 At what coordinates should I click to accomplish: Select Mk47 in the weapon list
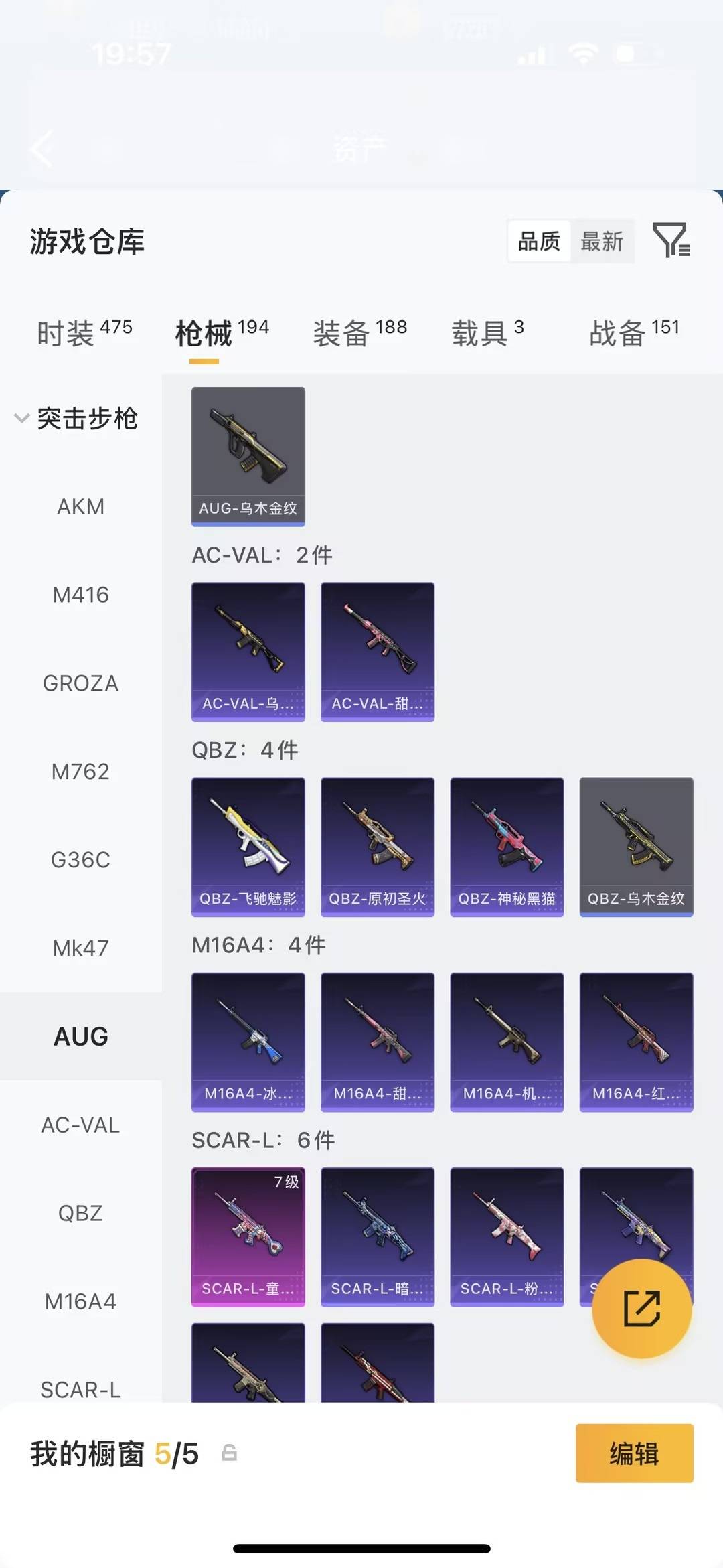pos(80,948)
